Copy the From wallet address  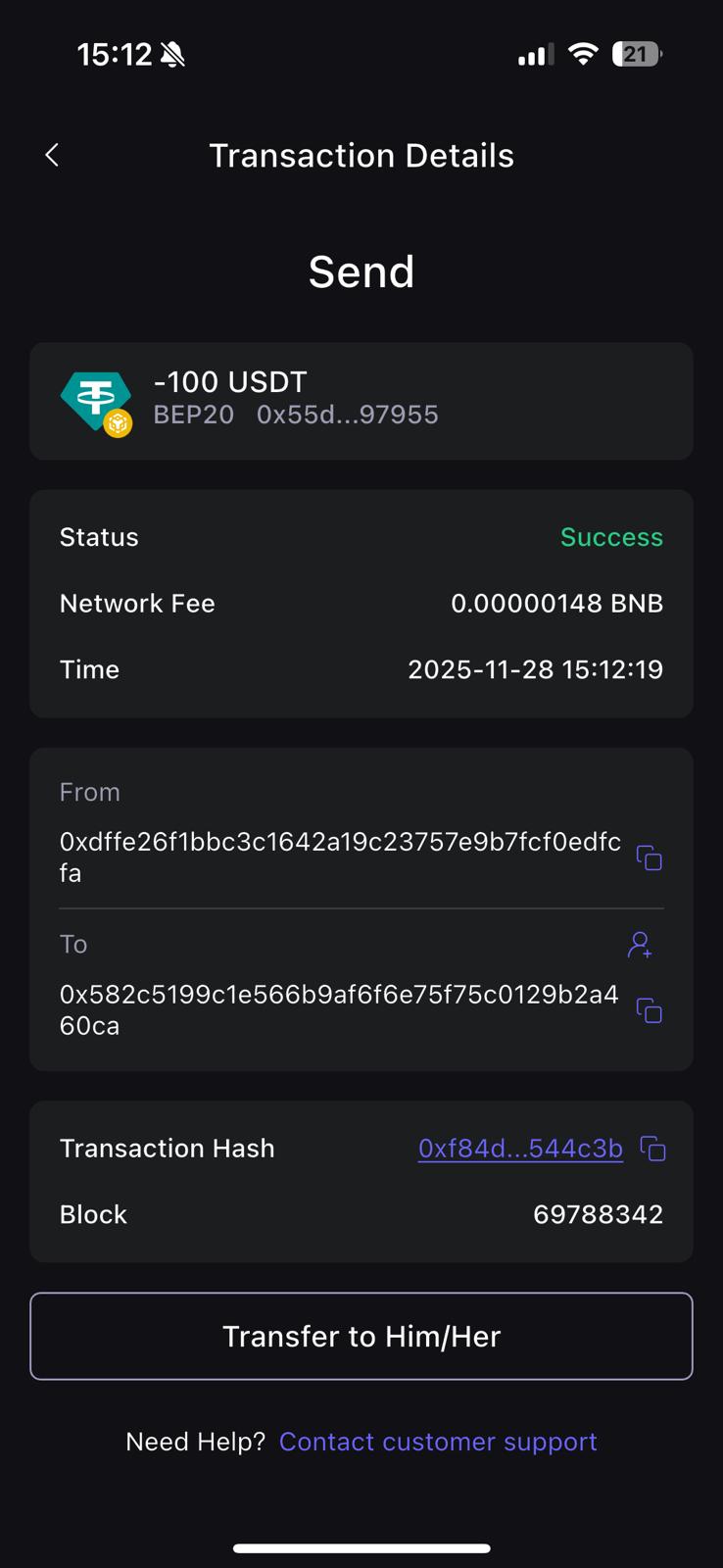point(649,857)
